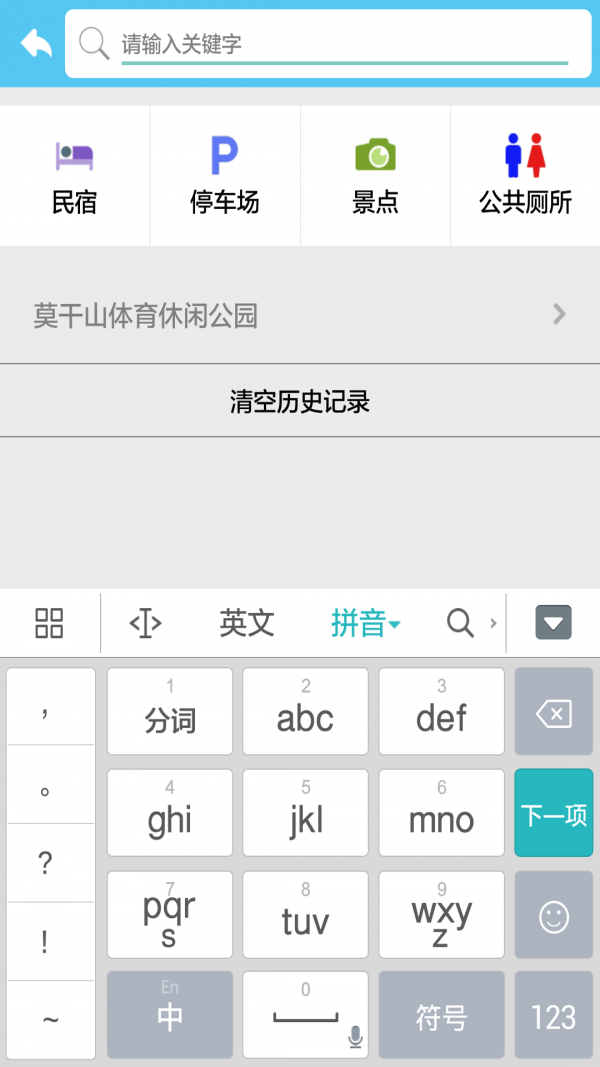Image resolution: width=600 pixels, height=1067 pixels.
Task: Switch the keyboard to 英文
Action: 247,623
